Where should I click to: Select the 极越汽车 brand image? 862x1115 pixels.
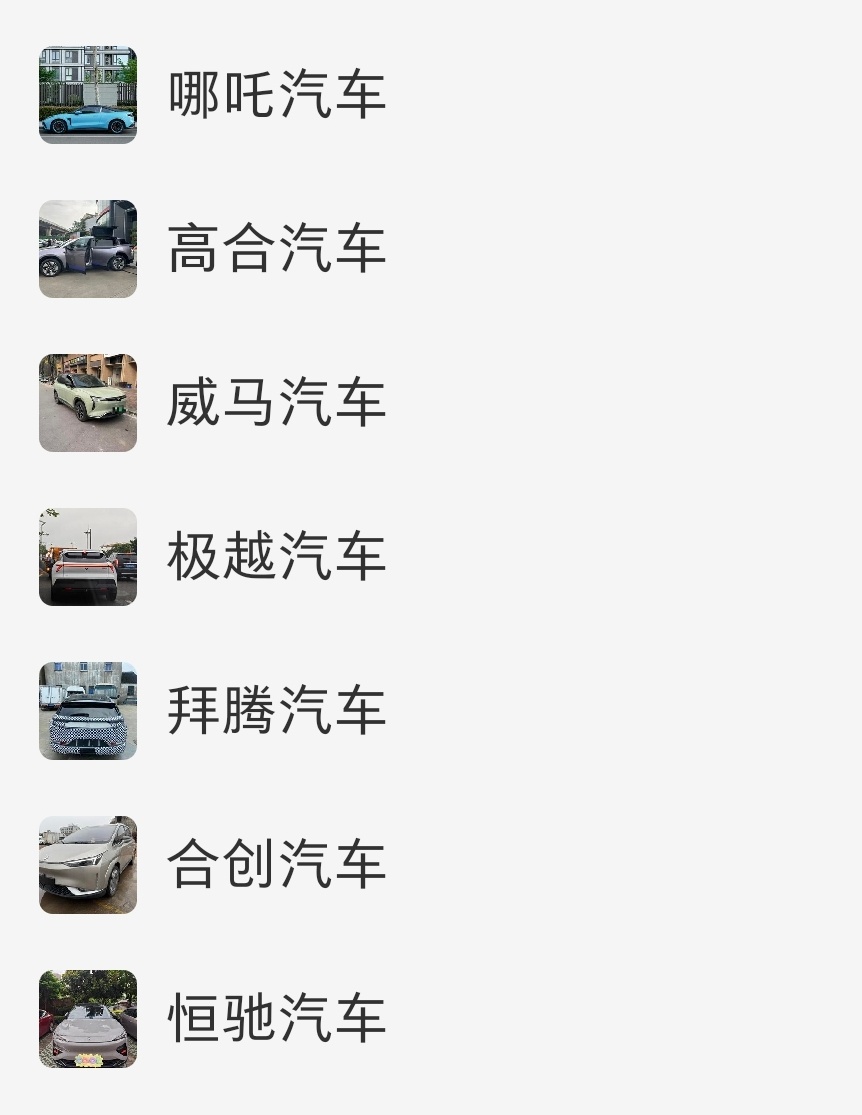(87, 557)
